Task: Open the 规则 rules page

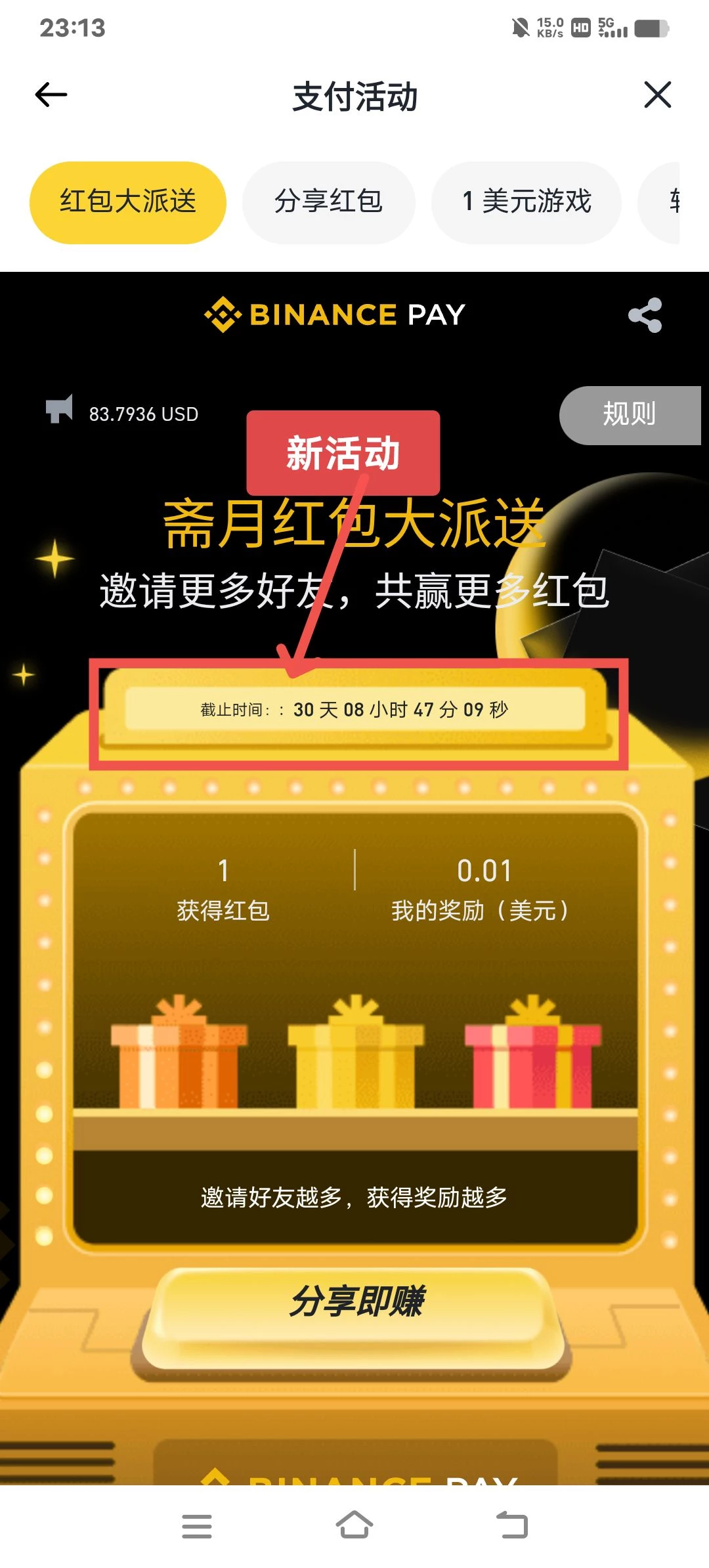Action: tap(631, 414)
